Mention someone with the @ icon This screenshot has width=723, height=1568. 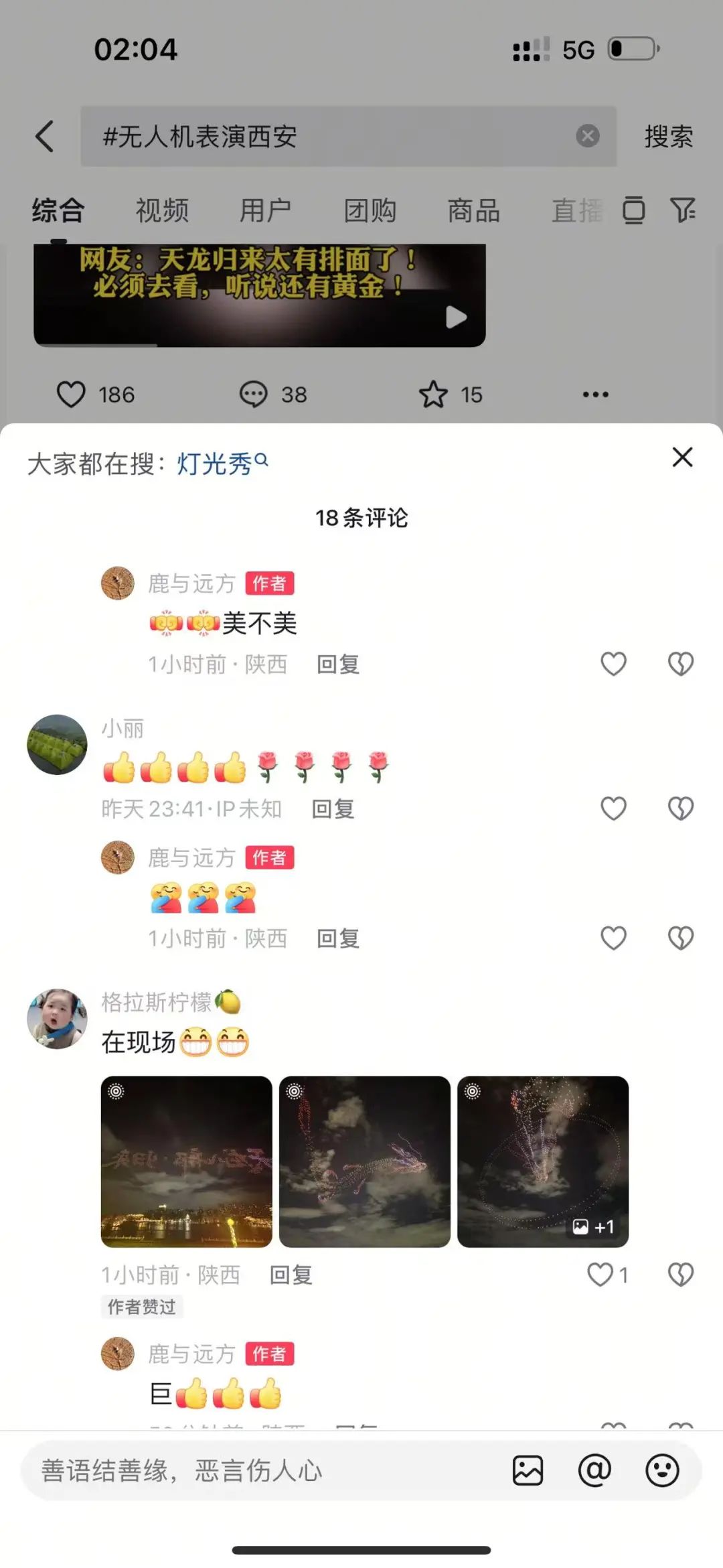pyautogui.click(x=594, y=1471)
